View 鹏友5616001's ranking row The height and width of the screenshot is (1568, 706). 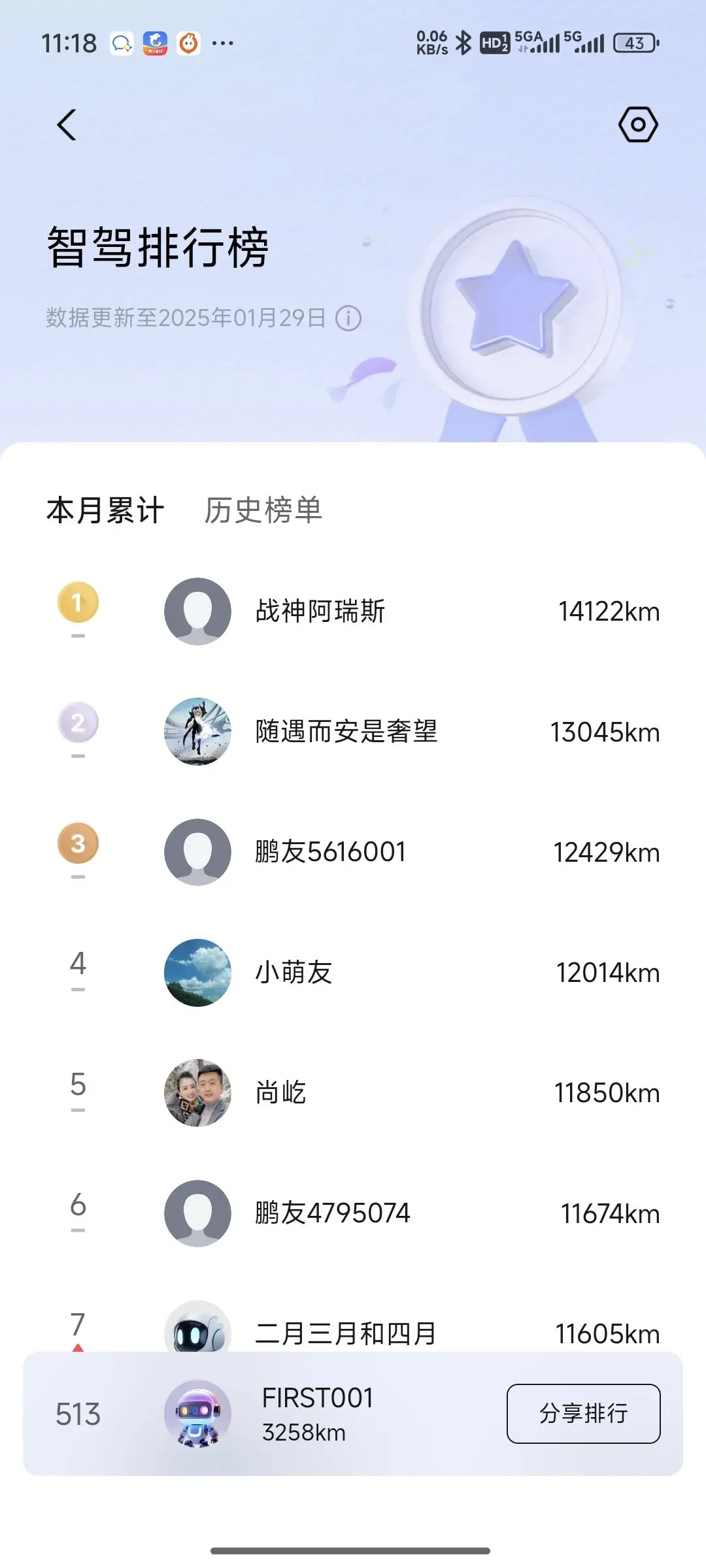coord(353,852)
